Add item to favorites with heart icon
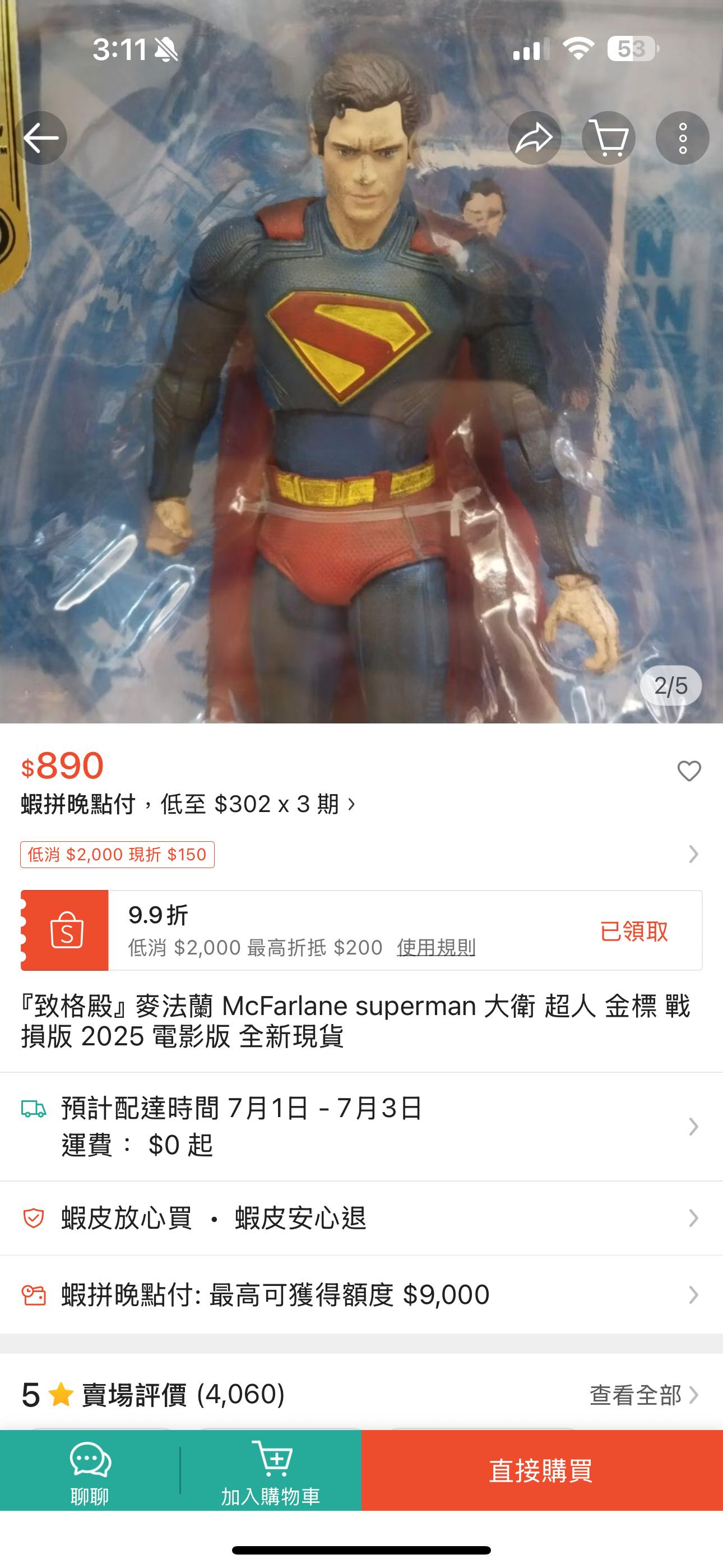This screenshot has height=1568, width=723. point(689,771)
